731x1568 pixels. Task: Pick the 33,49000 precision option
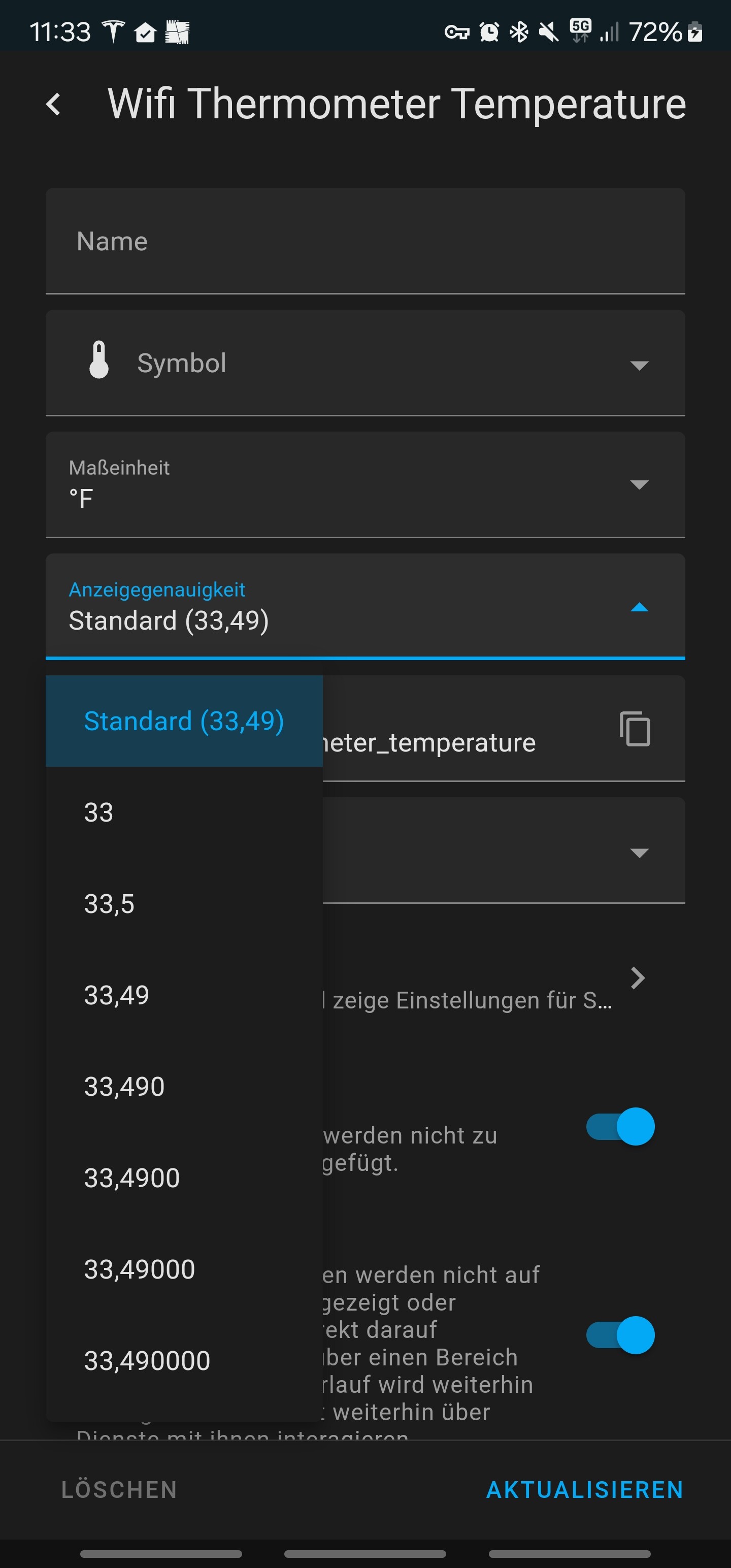pyautogui.click(x=183, y=1269)
